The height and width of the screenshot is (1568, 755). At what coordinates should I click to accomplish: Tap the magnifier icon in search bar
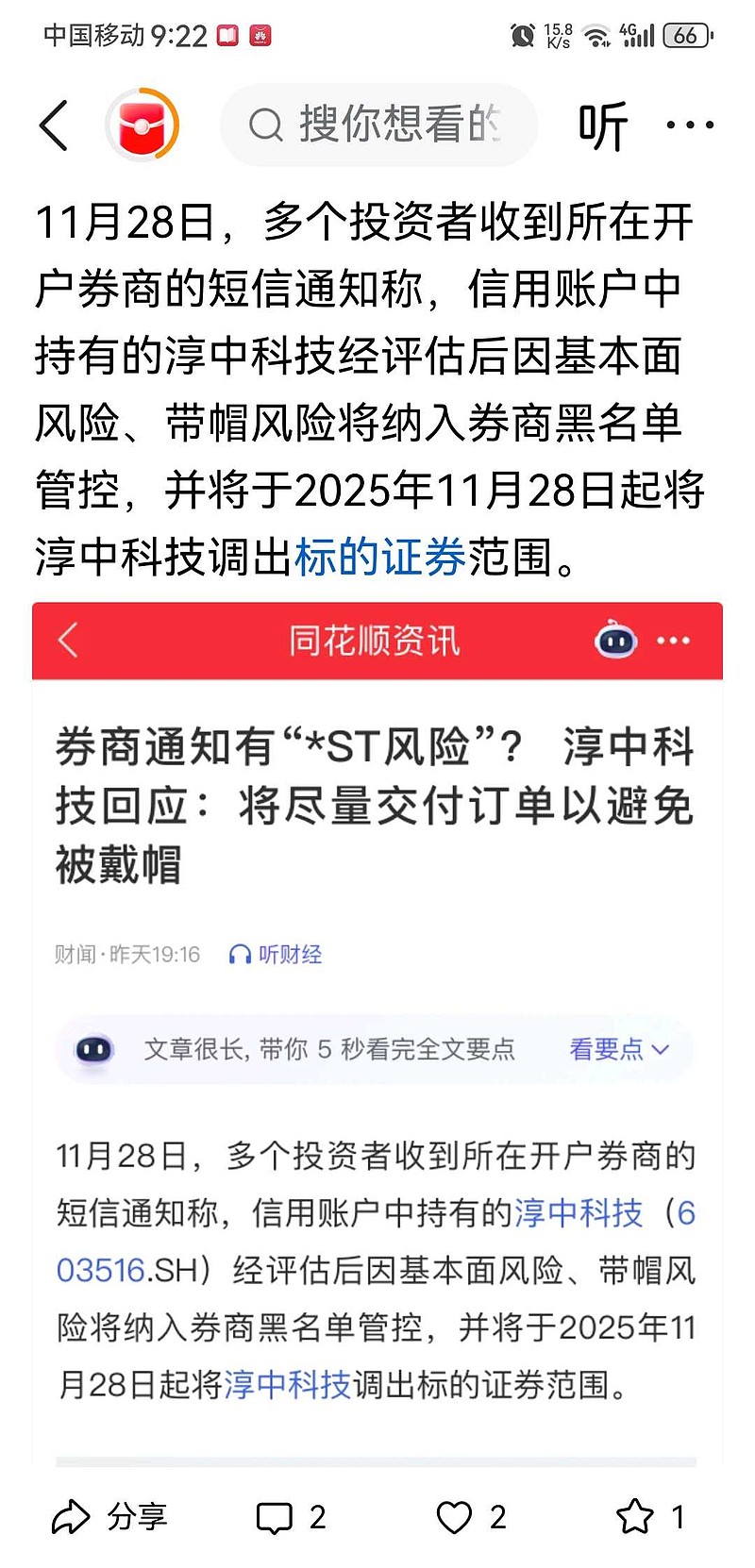267,124
